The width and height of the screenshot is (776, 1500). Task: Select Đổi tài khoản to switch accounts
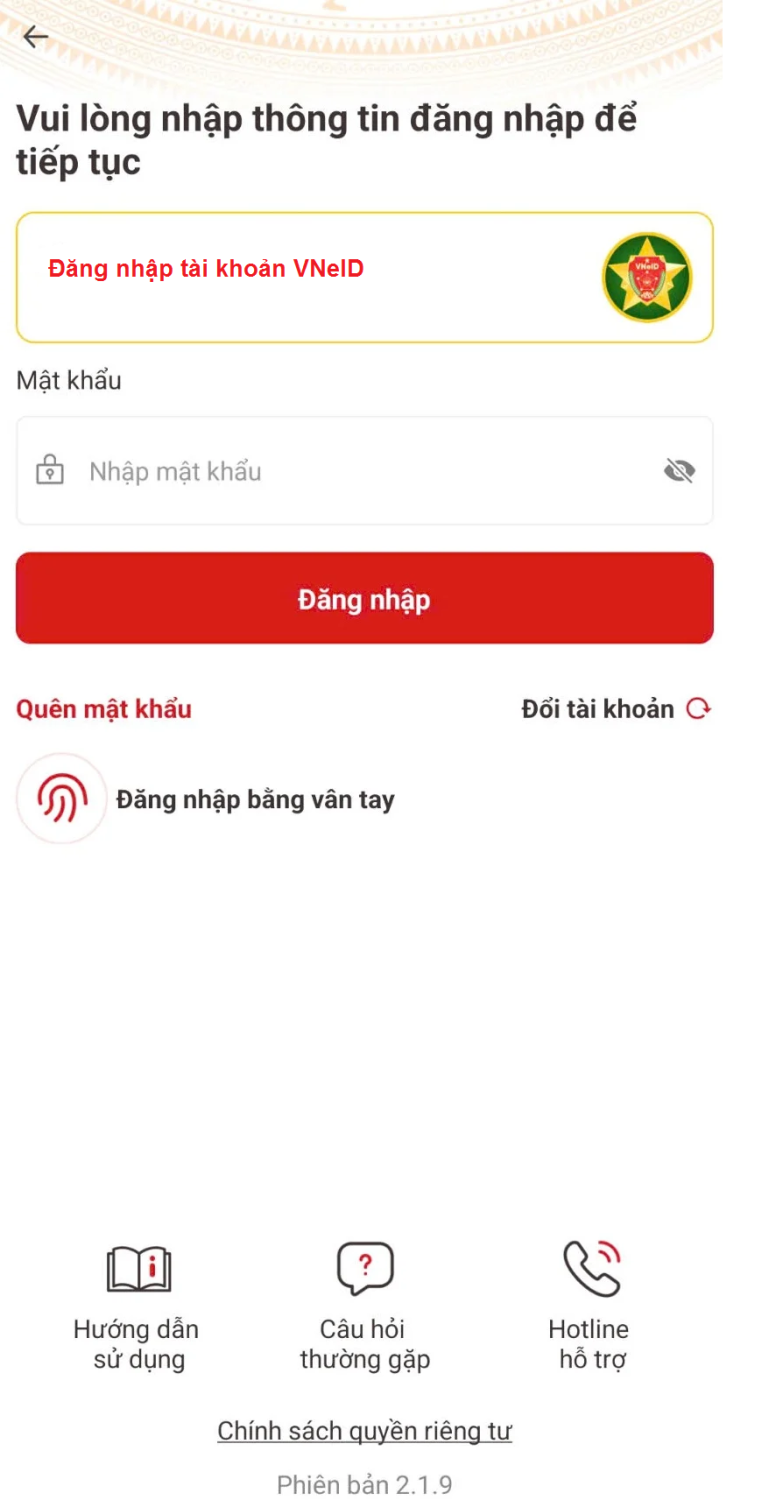pos(615,709)
